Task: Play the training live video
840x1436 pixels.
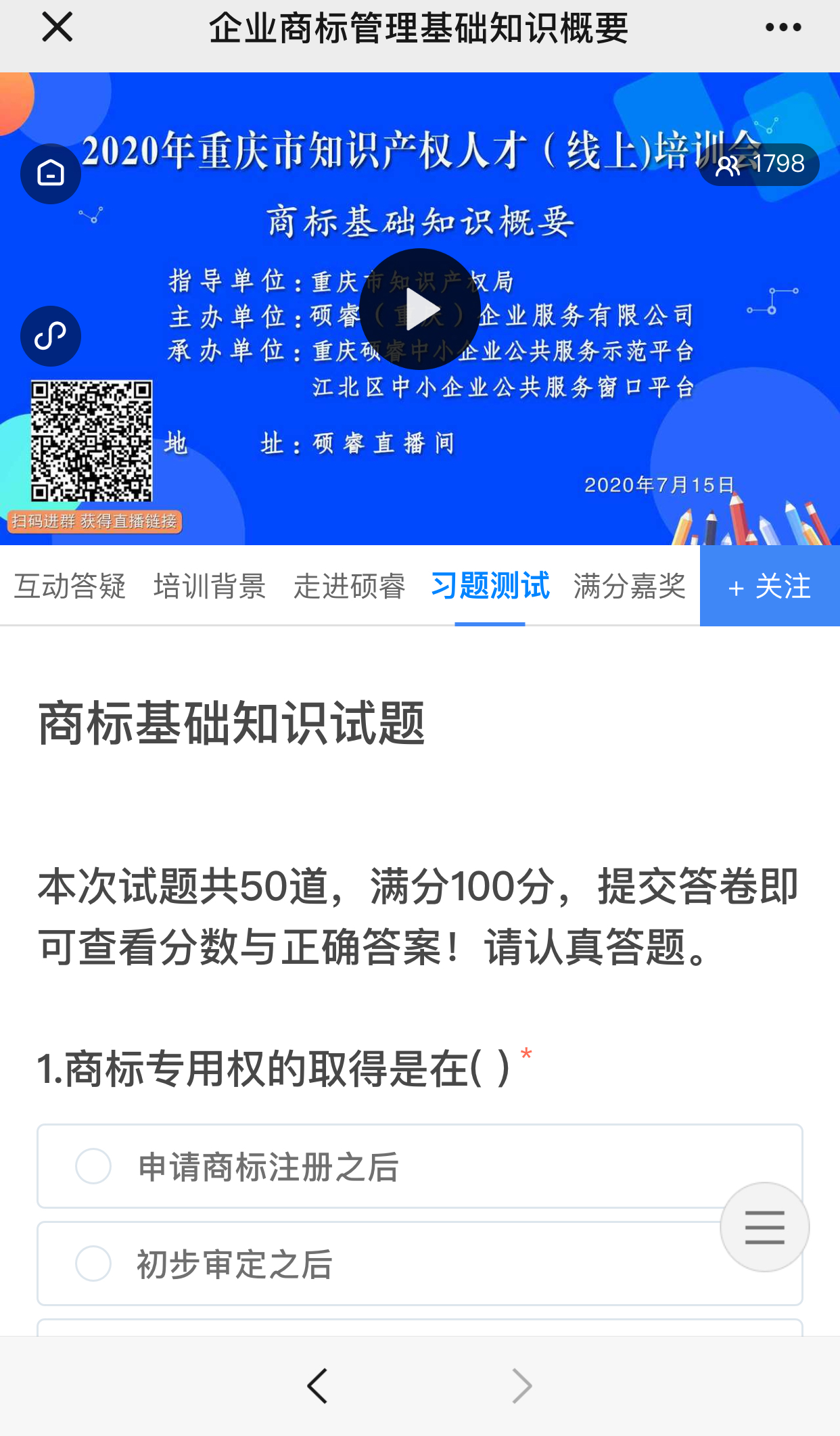Action: point(419,309)
